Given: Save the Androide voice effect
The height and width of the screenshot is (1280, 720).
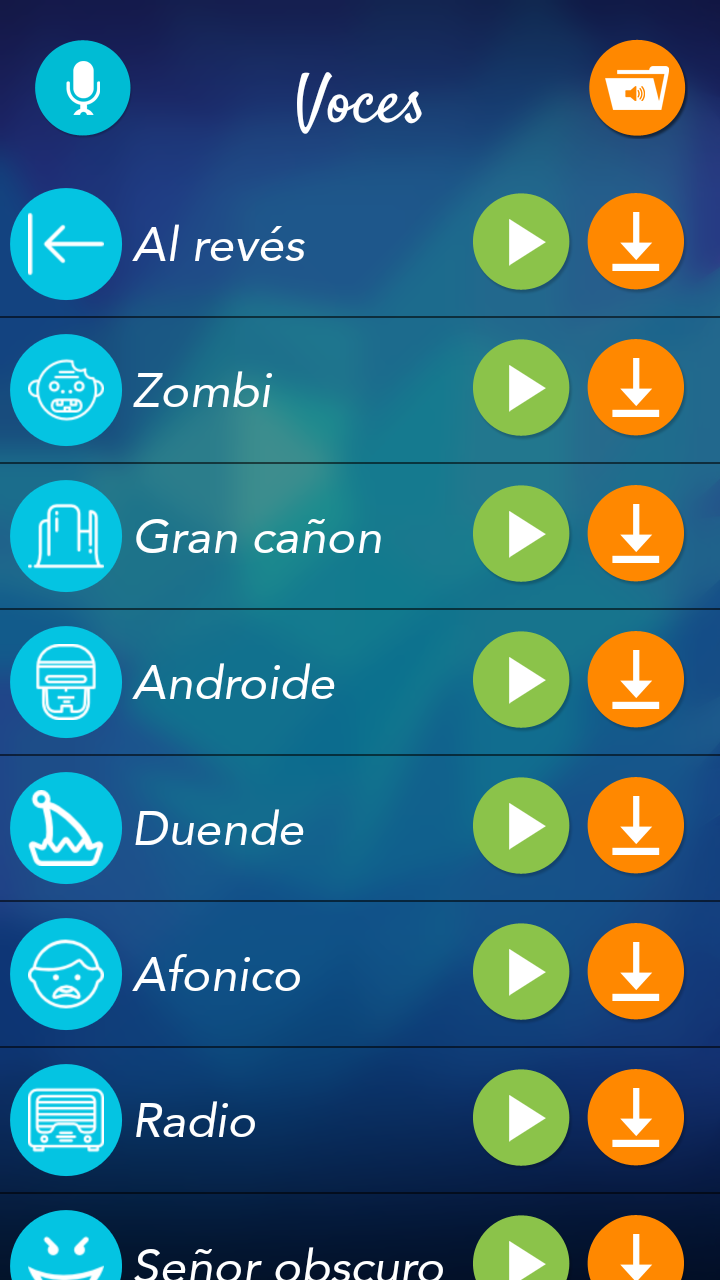Looking at the screenshot, I should tap(636, 680).
